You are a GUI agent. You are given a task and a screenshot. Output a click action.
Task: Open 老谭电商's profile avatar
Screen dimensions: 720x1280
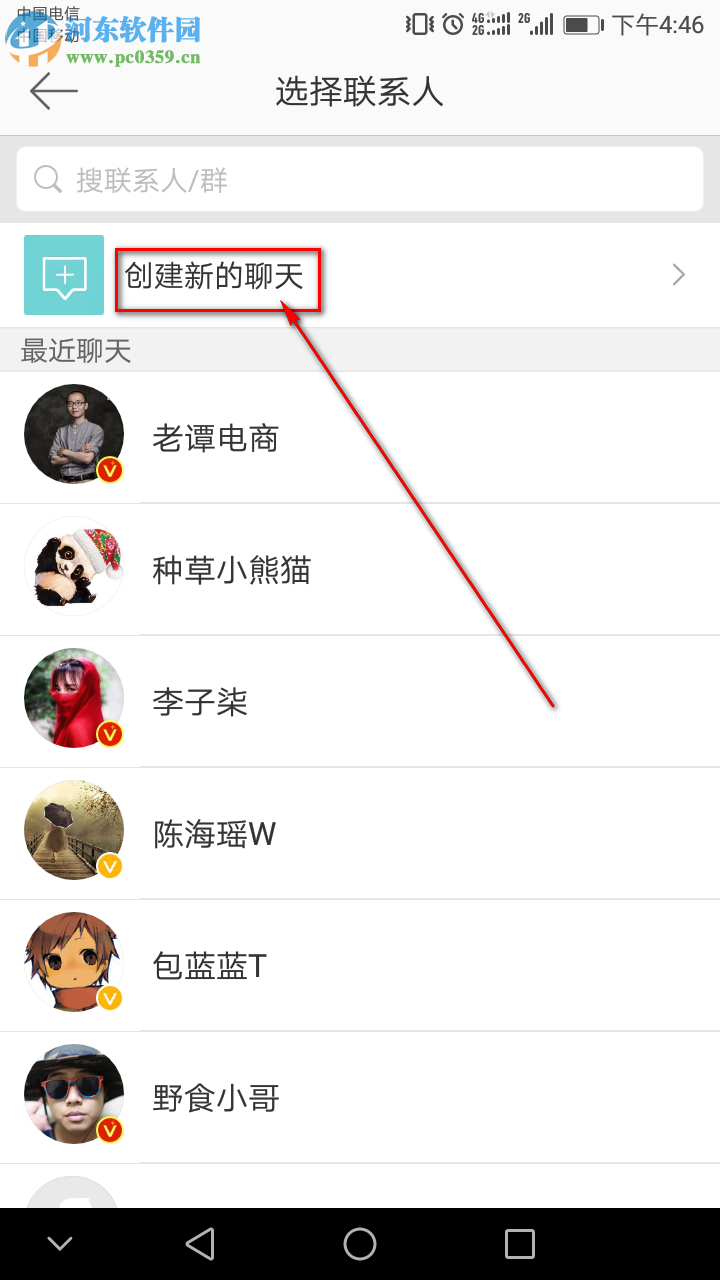[x=74, y=431]
